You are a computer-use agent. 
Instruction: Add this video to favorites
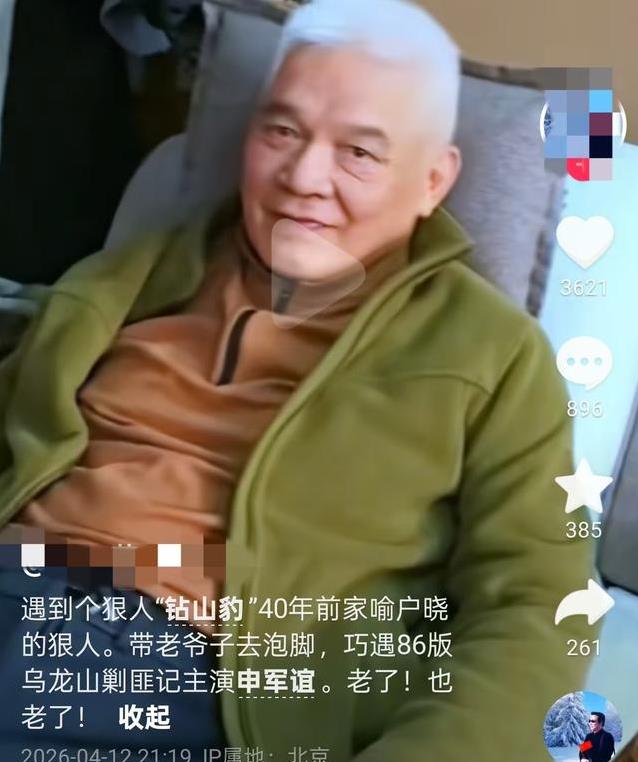584,487
